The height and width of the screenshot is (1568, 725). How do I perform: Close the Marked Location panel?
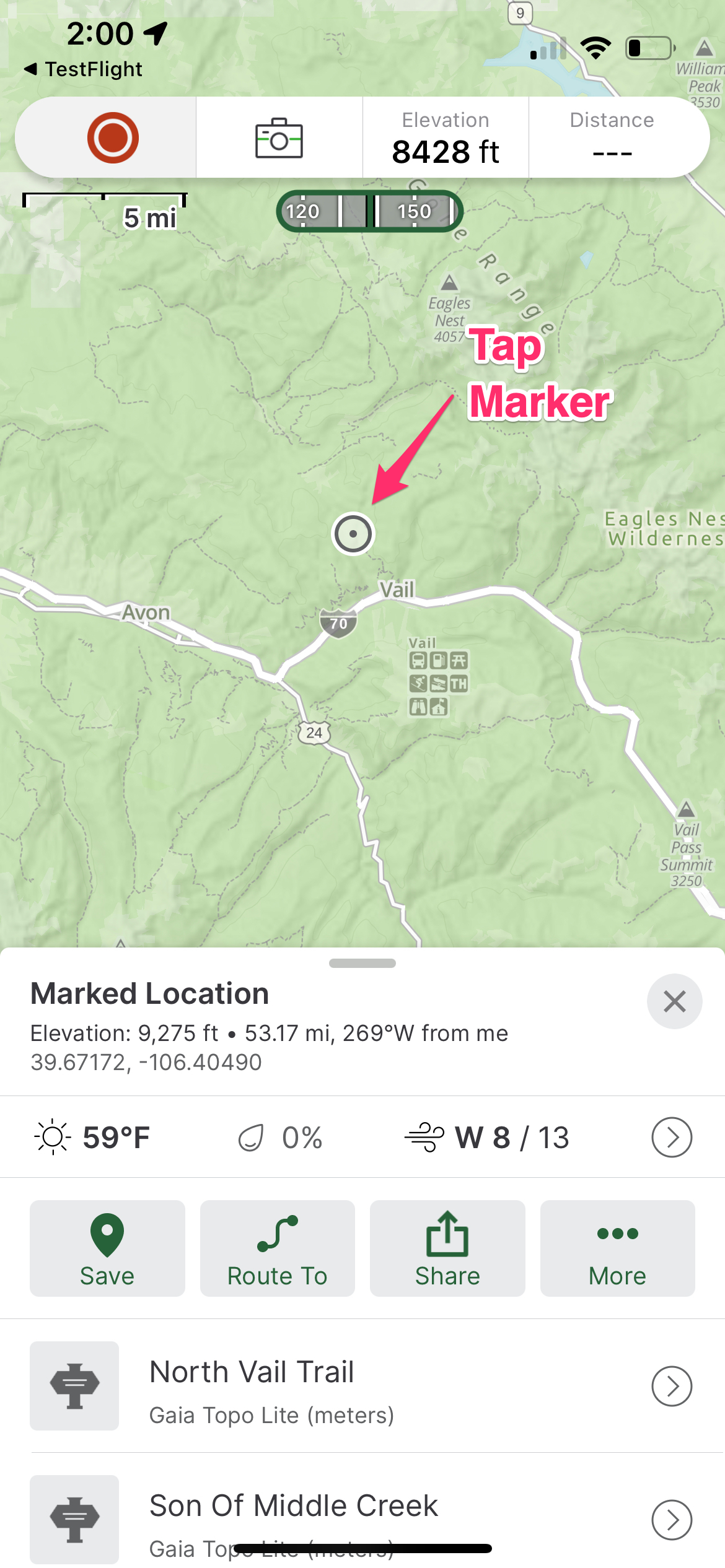click(674, 1001)
